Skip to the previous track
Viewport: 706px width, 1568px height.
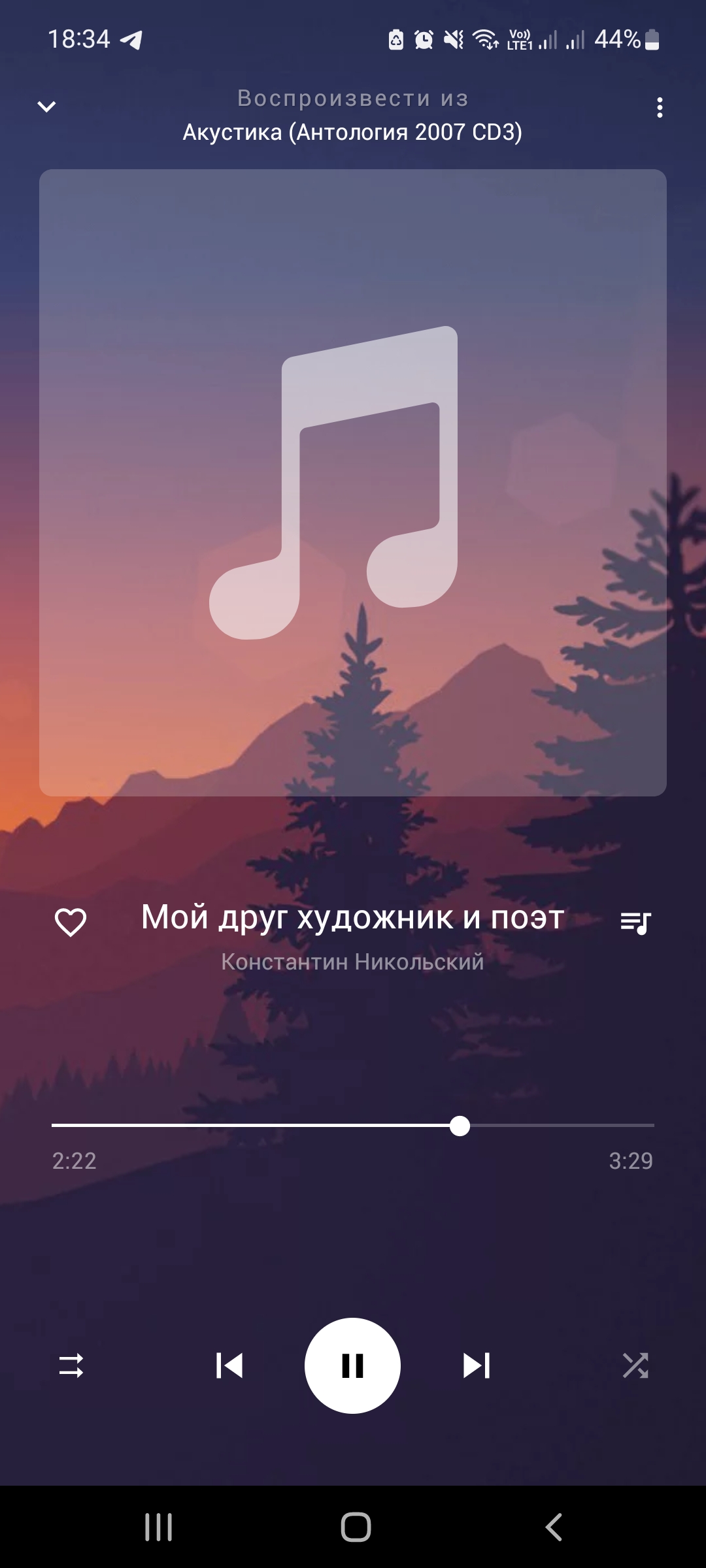229,1365
